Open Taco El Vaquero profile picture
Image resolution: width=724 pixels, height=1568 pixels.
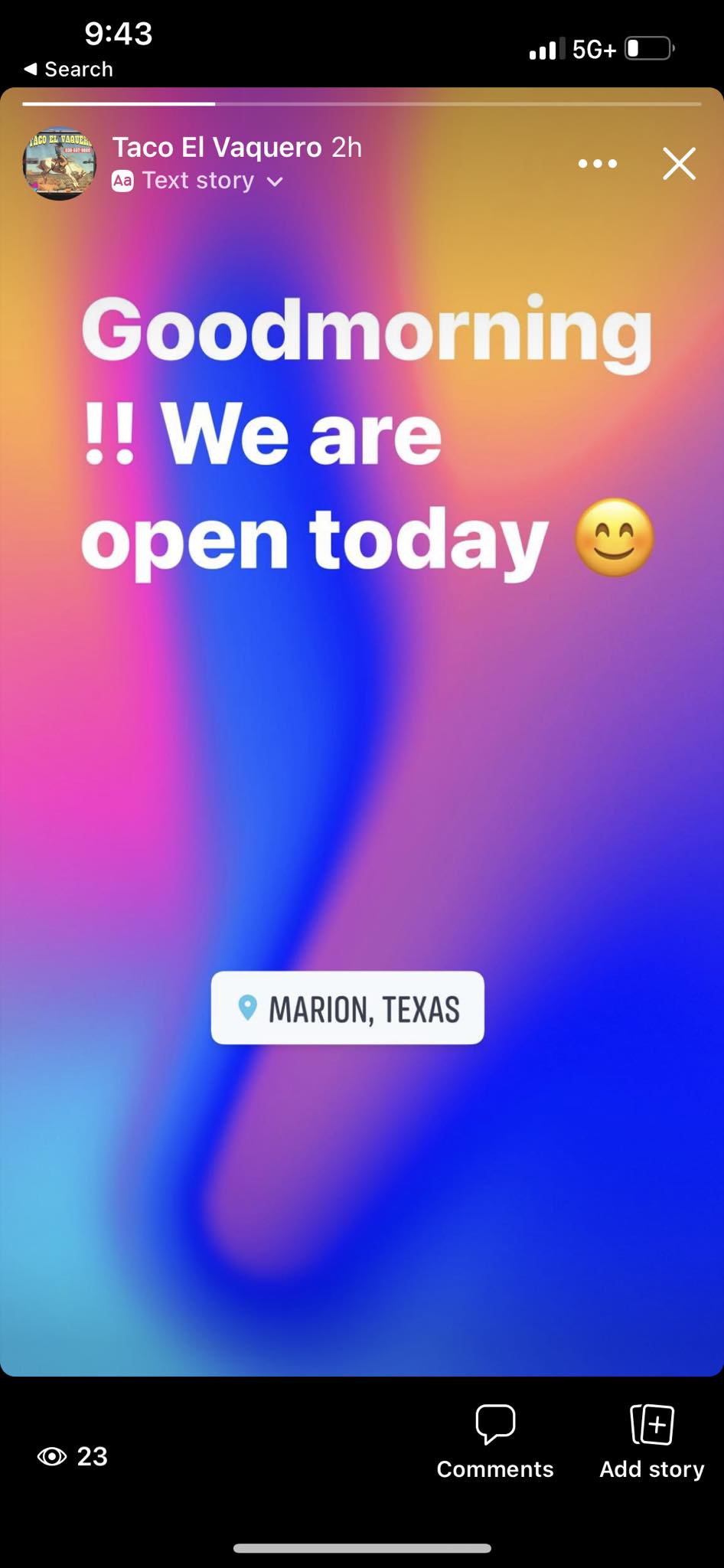[59, 164]
